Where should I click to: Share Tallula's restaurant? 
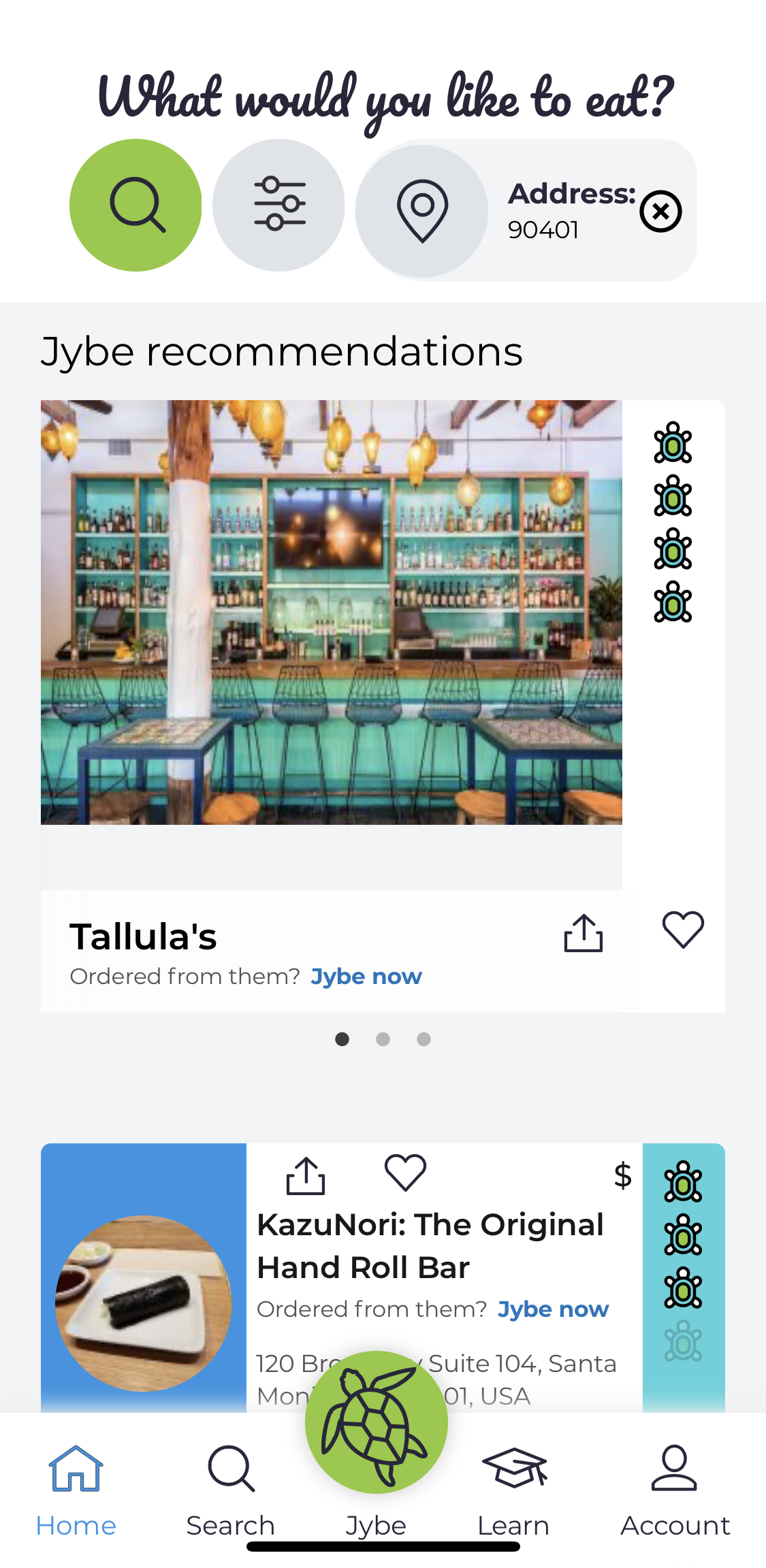click(x=584, y=932)
